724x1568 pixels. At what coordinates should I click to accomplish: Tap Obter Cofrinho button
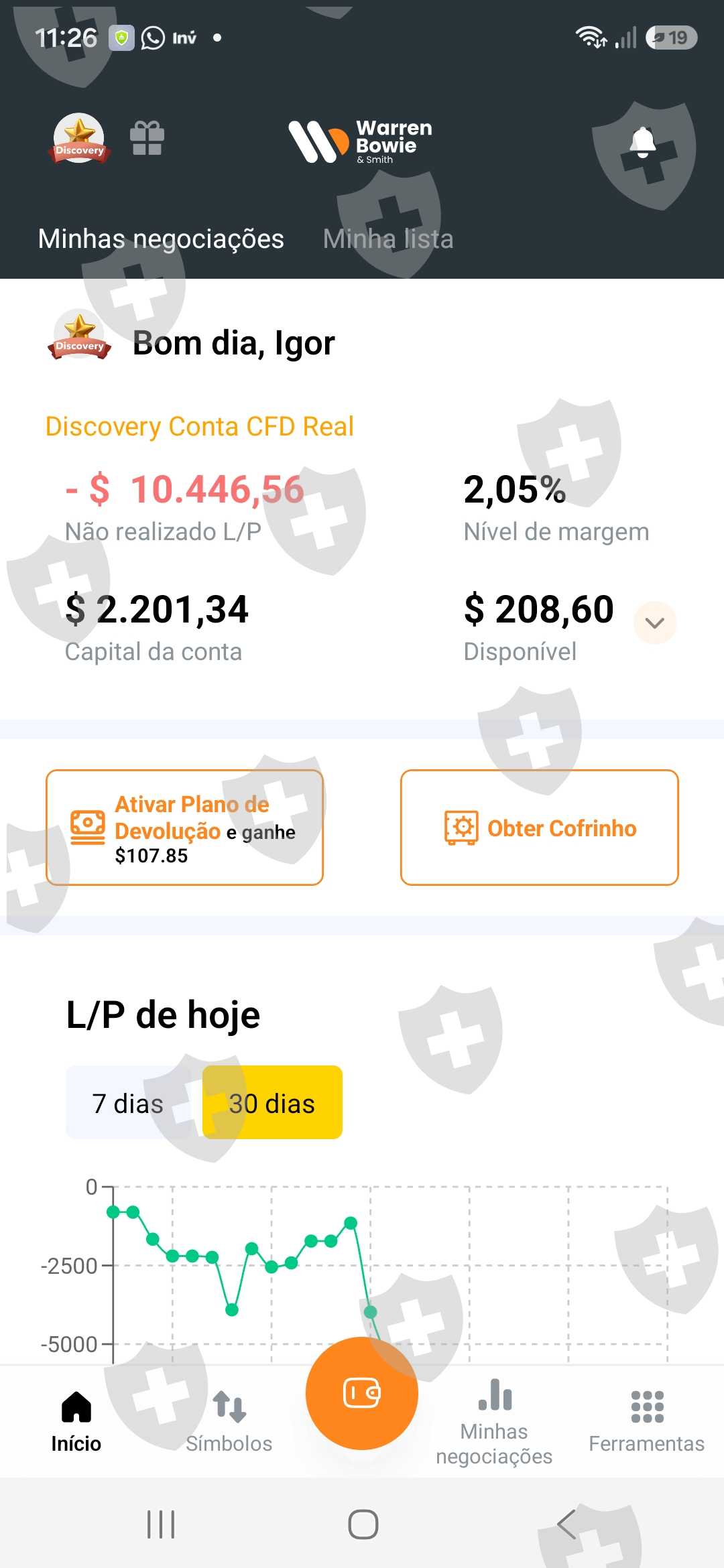(x=540, y=828)
